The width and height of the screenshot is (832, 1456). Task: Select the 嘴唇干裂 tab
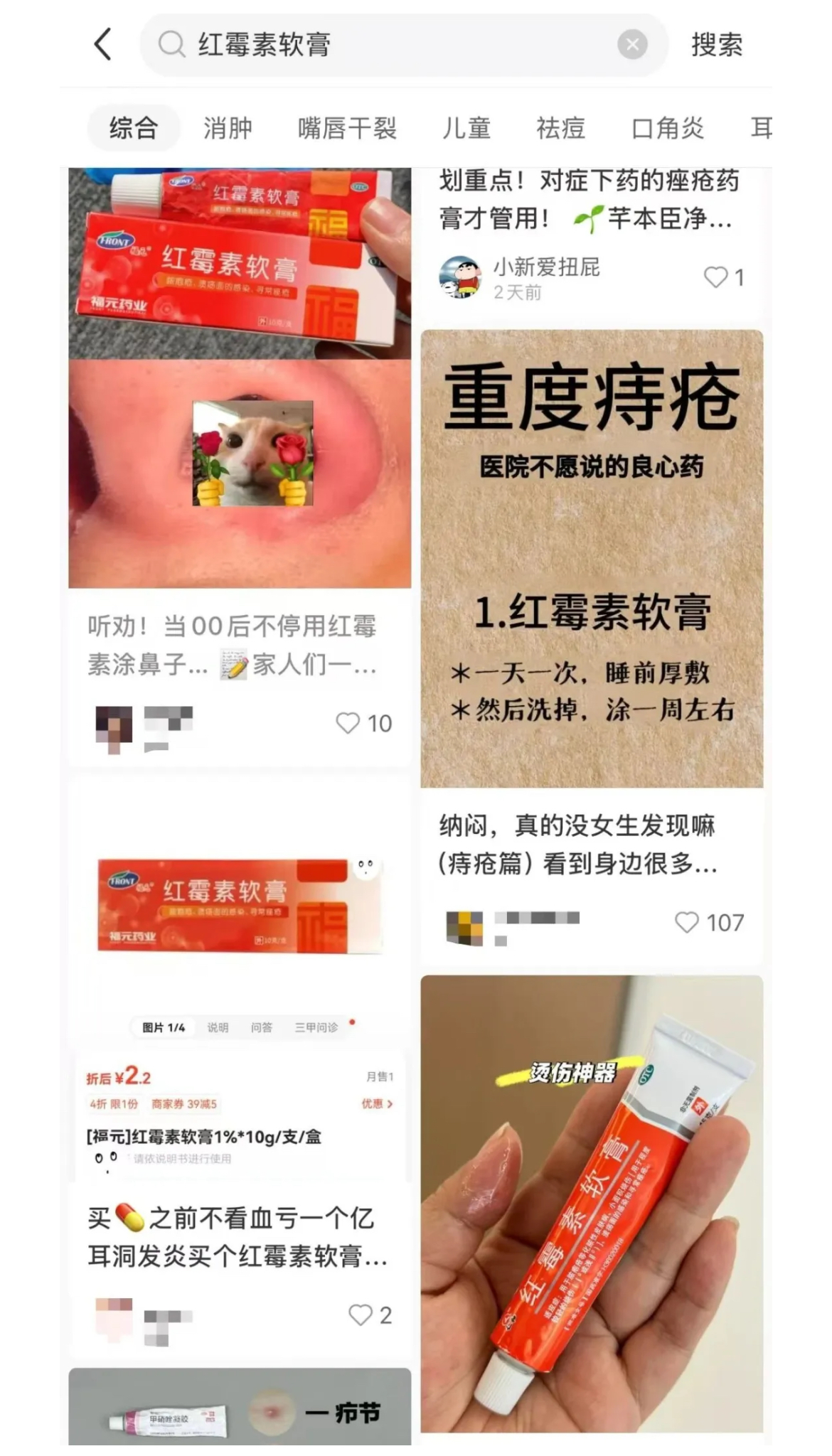click(x=347, y=129)
